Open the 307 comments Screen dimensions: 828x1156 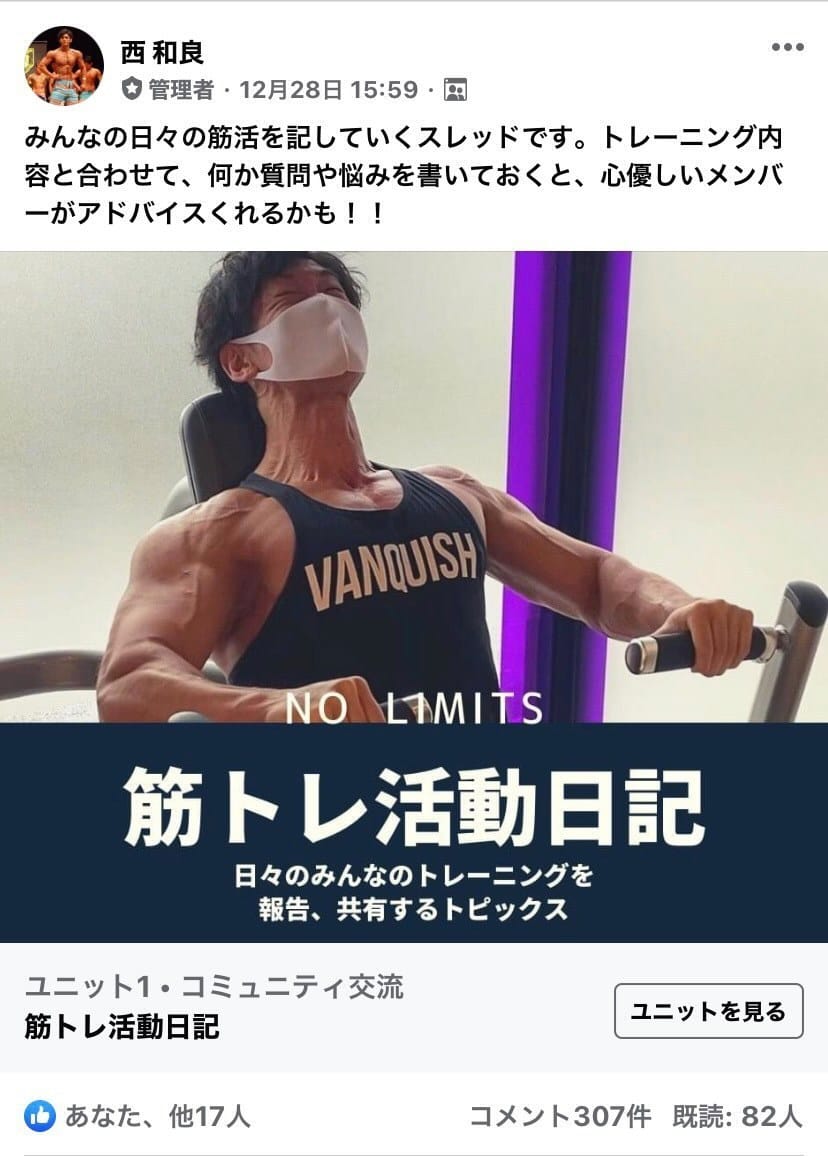(560, 1116)
